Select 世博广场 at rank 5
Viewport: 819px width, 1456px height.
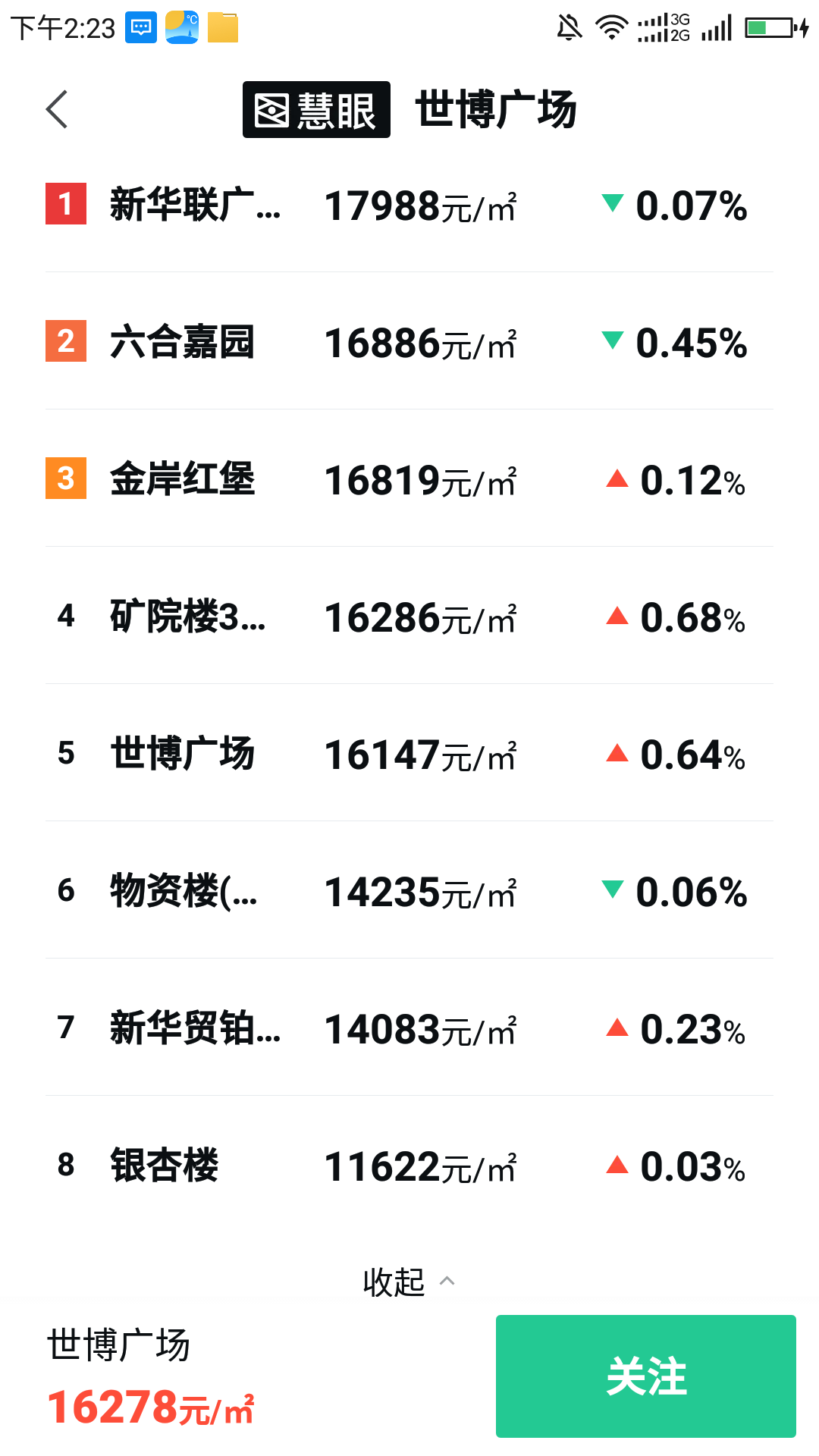(182, 754)
